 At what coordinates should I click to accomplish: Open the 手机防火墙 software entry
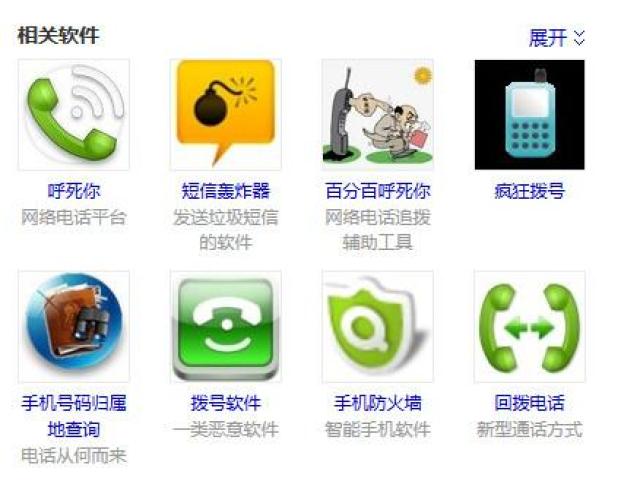(378, 403)
